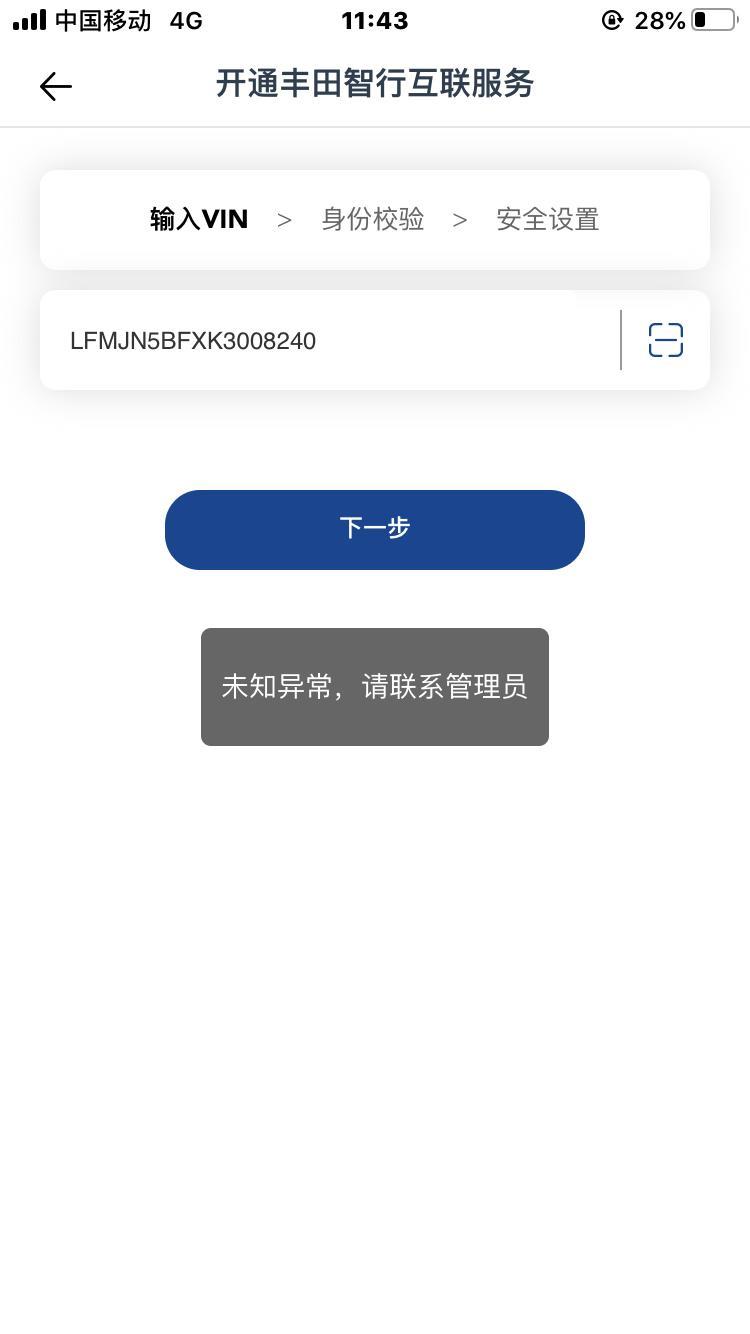Tap the divider next to the scan icon

click(x=621, y=340)
